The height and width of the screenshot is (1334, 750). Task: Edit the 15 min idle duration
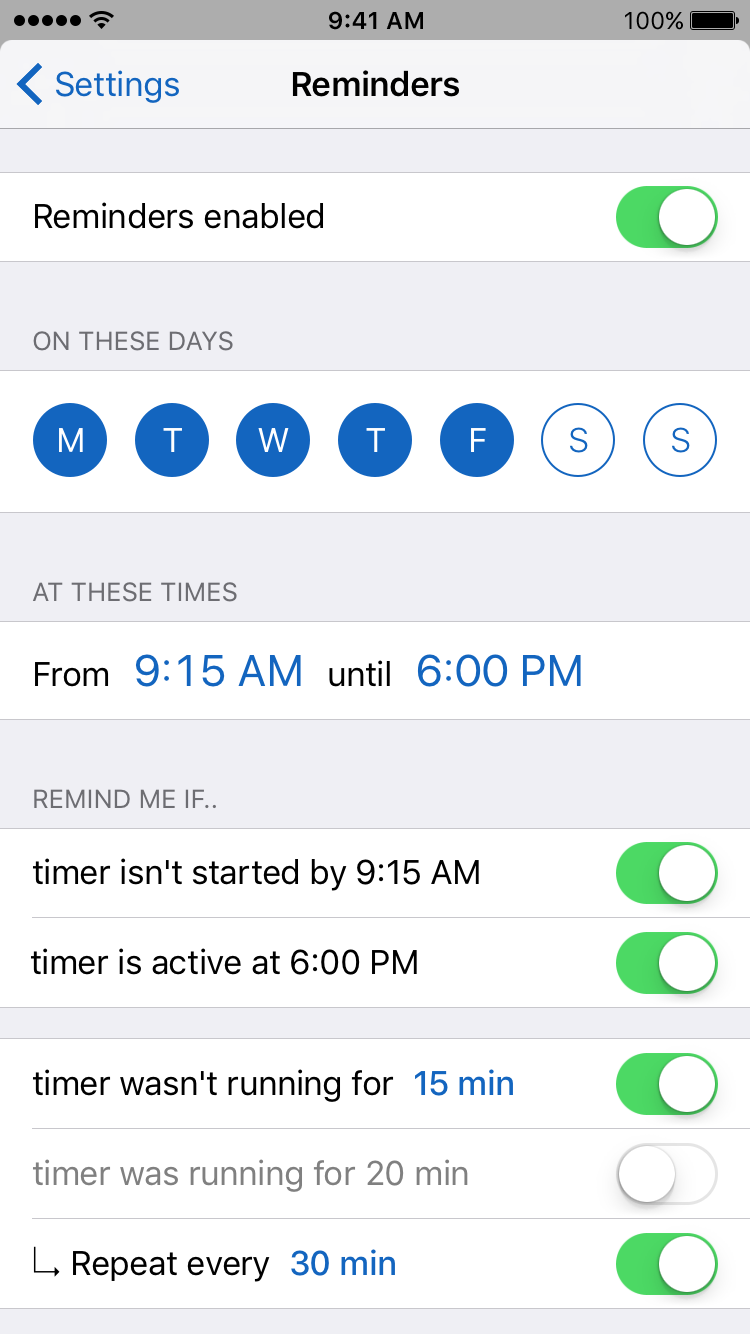pos(464,1084)
